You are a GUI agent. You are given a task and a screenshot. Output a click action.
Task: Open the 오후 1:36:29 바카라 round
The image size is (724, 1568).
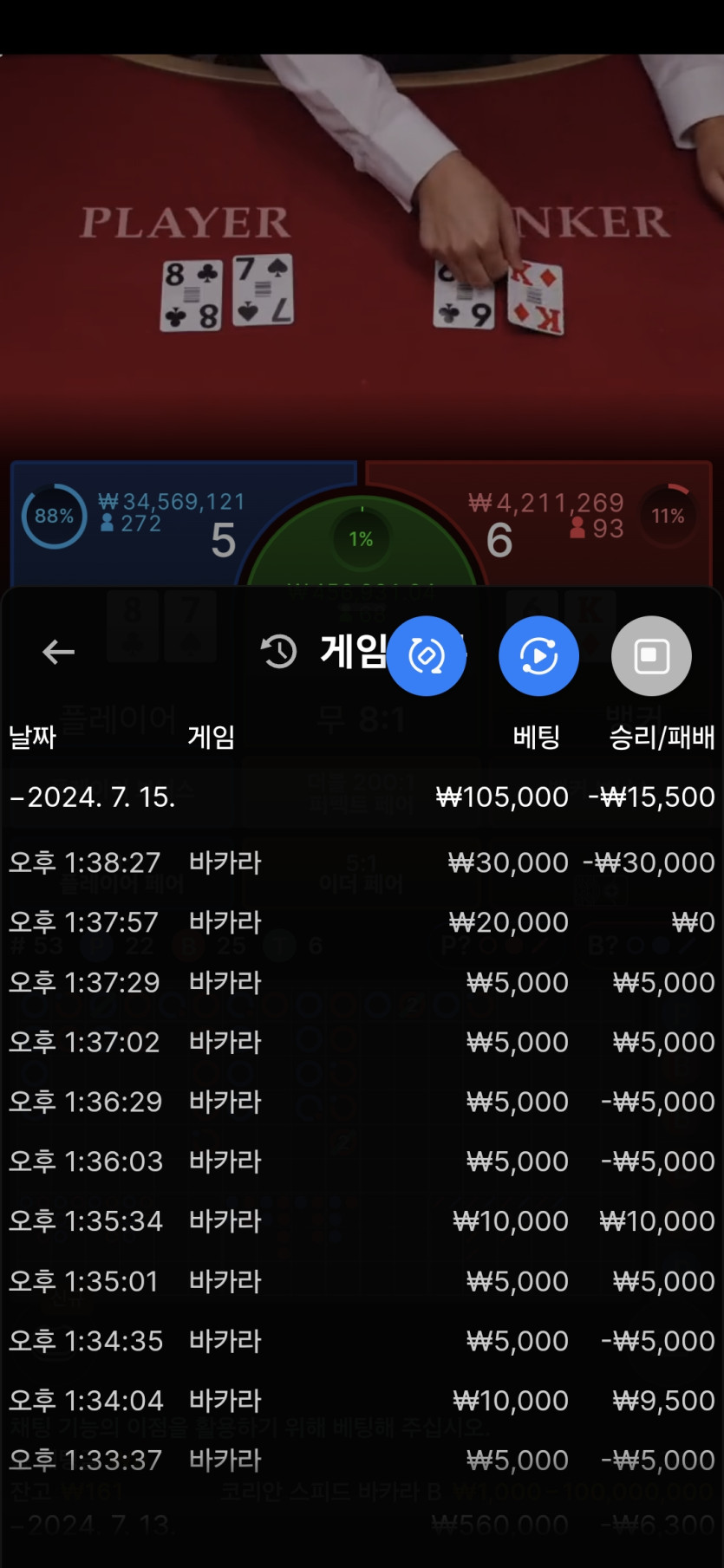click(x=362, y=1102)
